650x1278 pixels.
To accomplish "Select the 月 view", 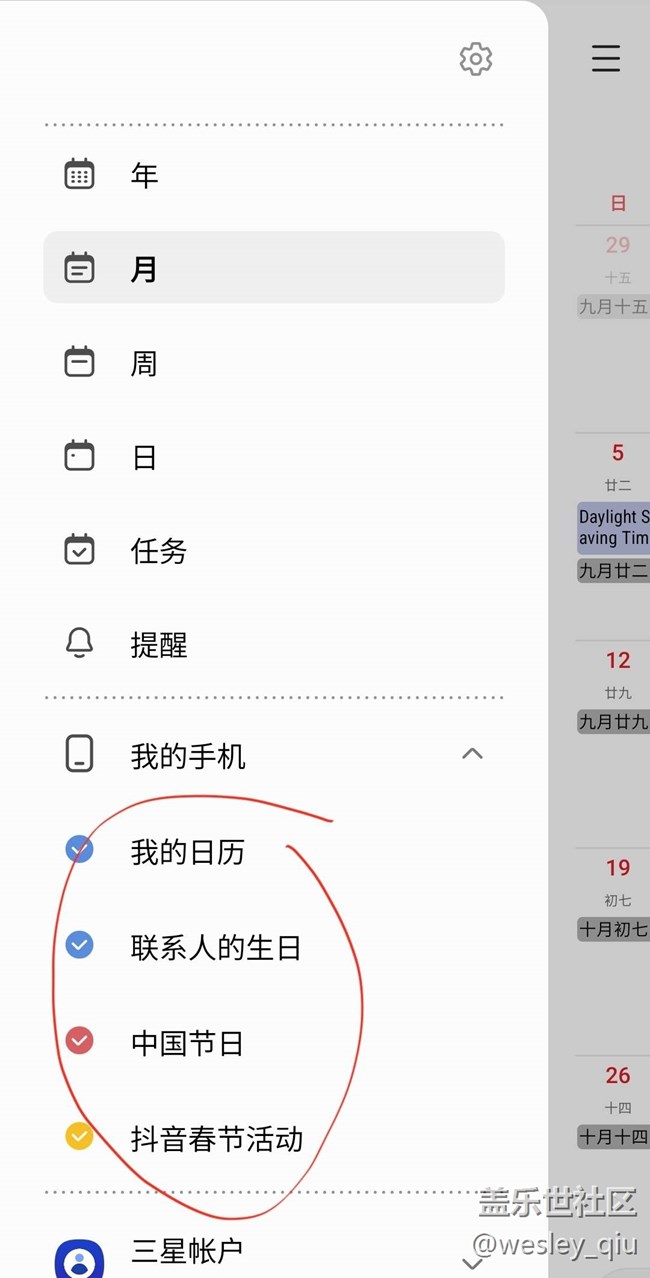I will pos(273,268).
